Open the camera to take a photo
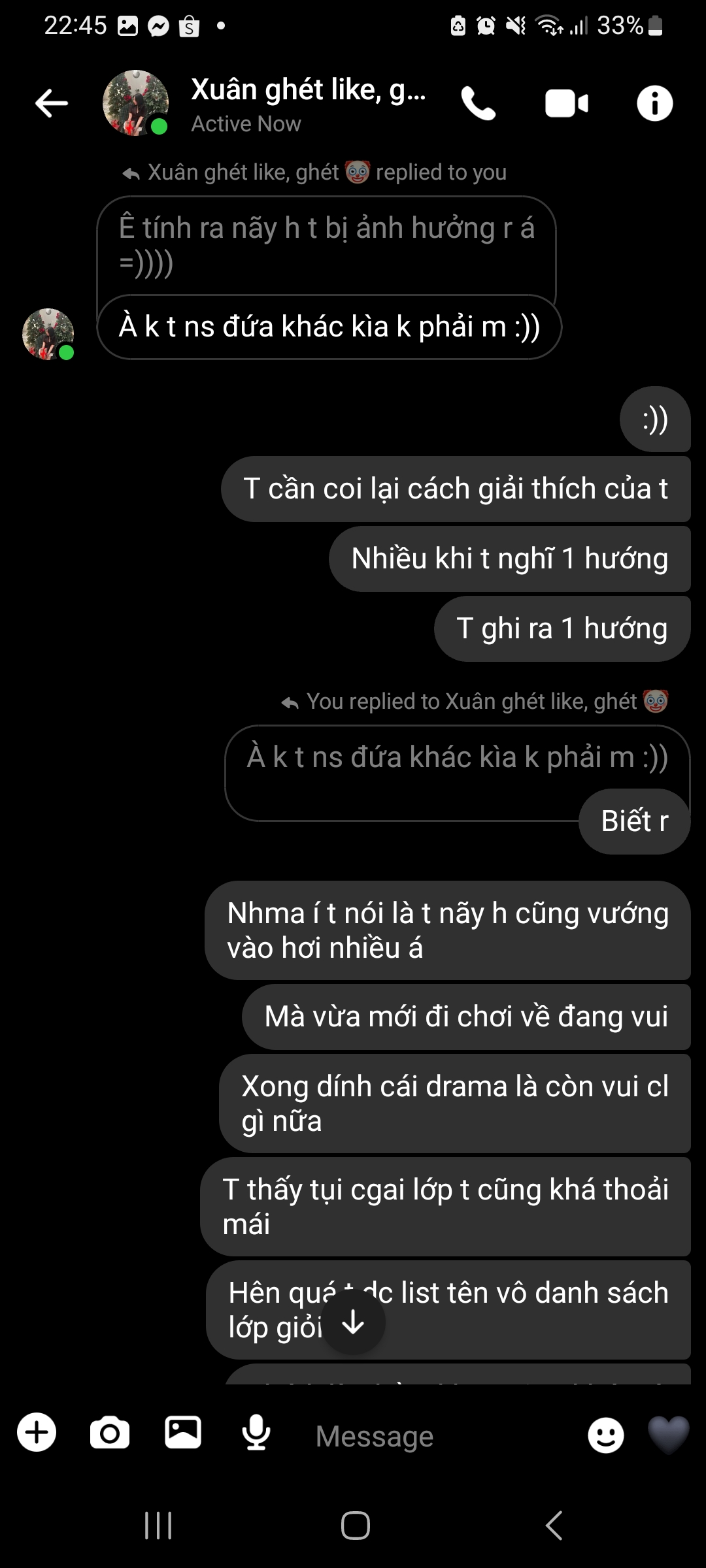Screen dimensions: 706x1568 pos(110,1433)
